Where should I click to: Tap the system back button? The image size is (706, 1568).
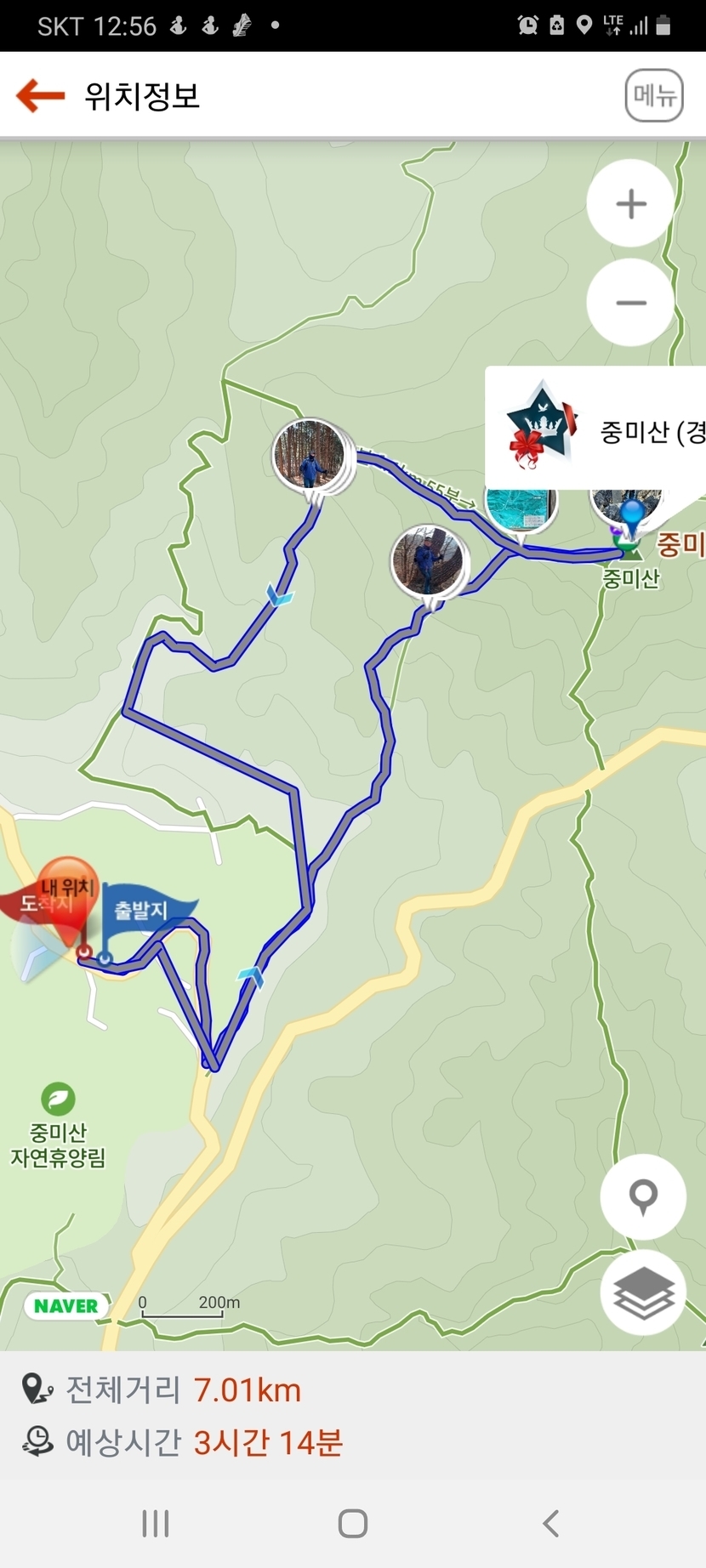551,1523
